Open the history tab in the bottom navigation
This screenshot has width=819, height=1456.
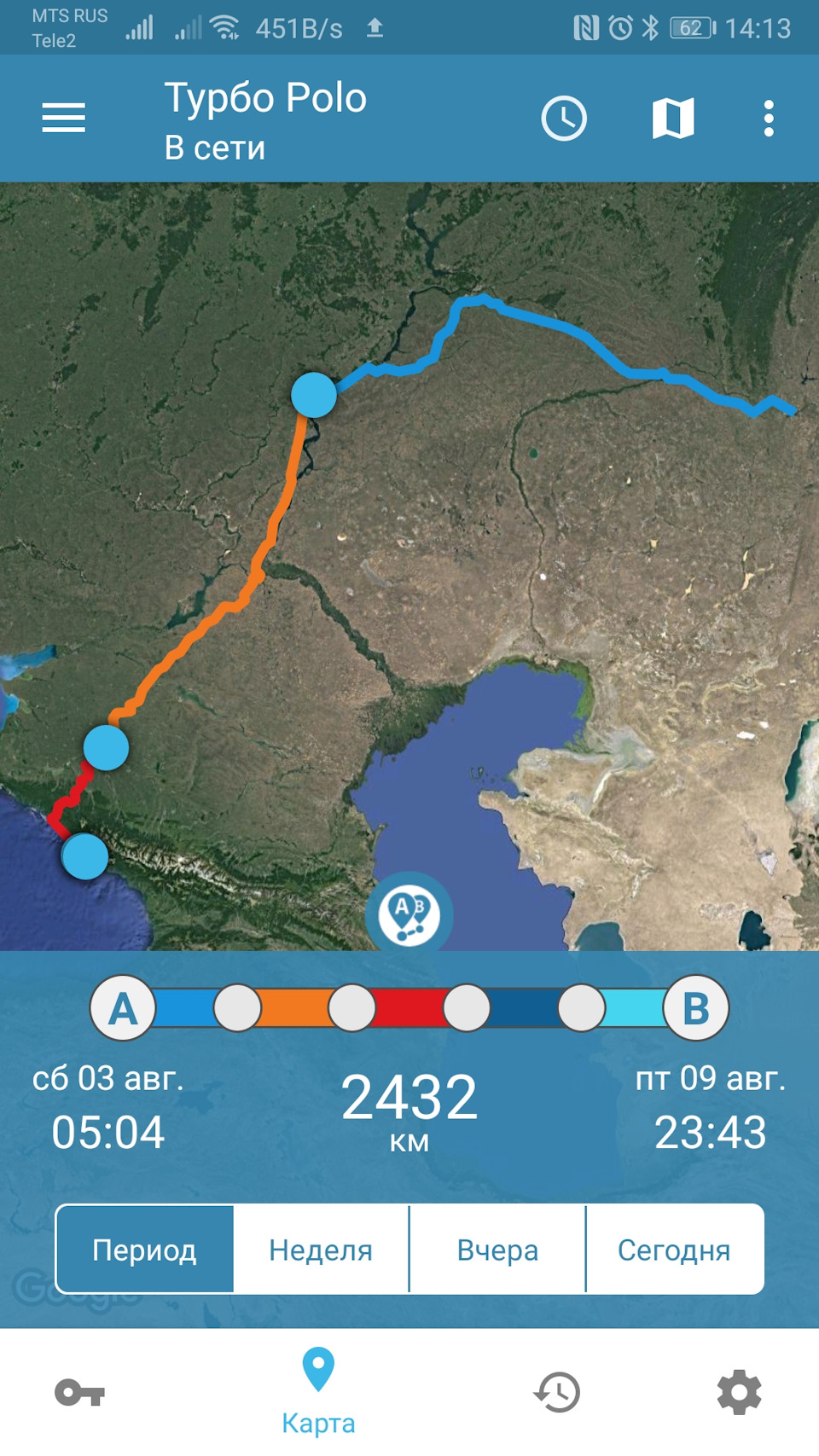557,1393
